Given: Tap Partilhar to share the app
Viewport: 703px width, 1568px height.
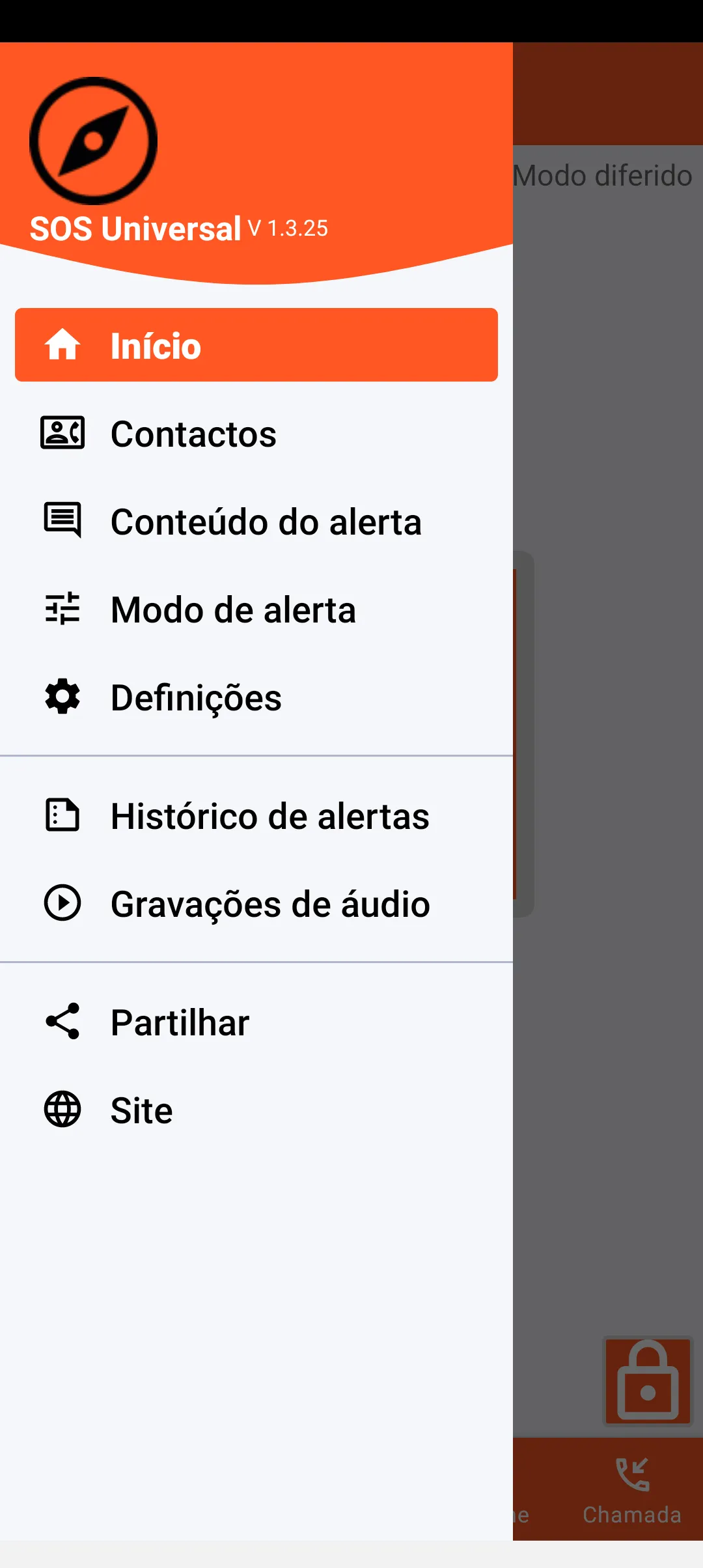Looking at the screenshot, I should [256, 1022].
